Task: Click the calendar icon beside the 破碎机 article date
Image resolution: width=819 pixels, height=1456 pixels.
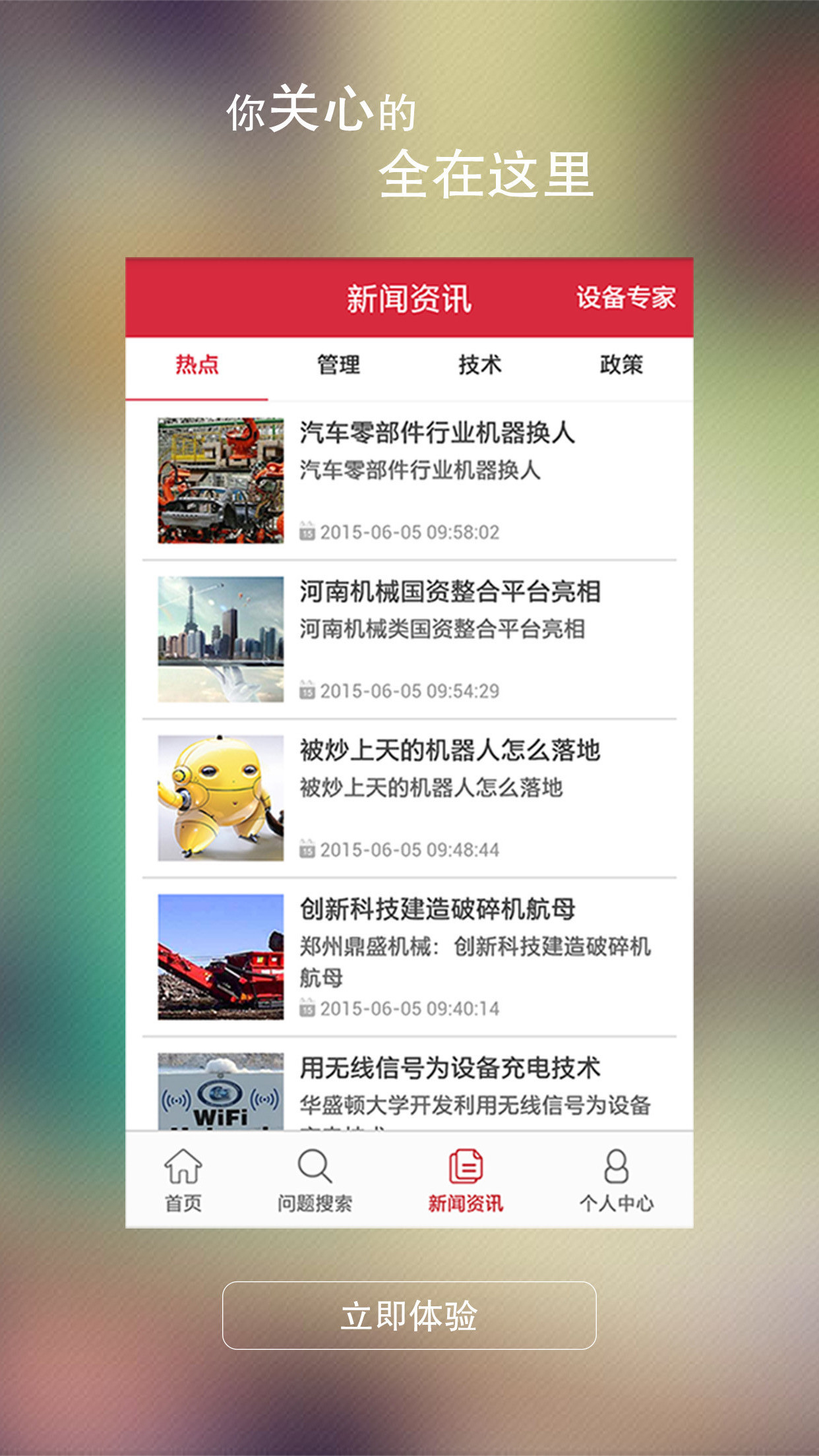Action: (307, 1008)
